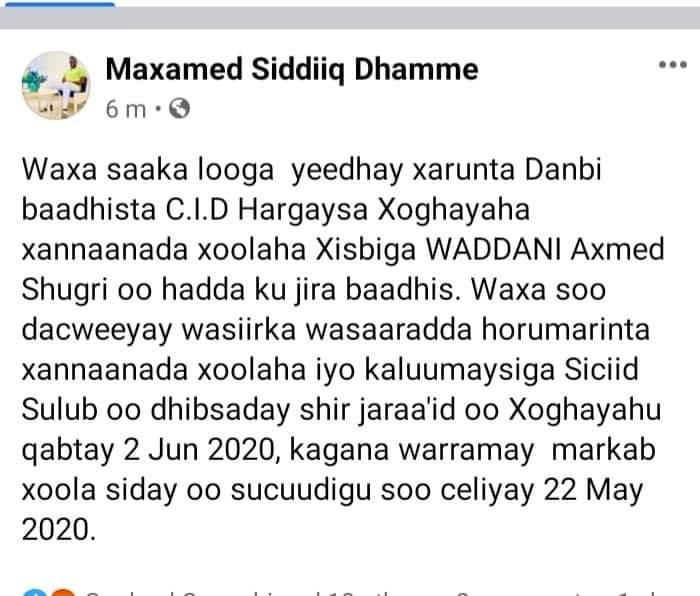
Task: Open the post's three-dot overflow menu
Action: (669, 67)
